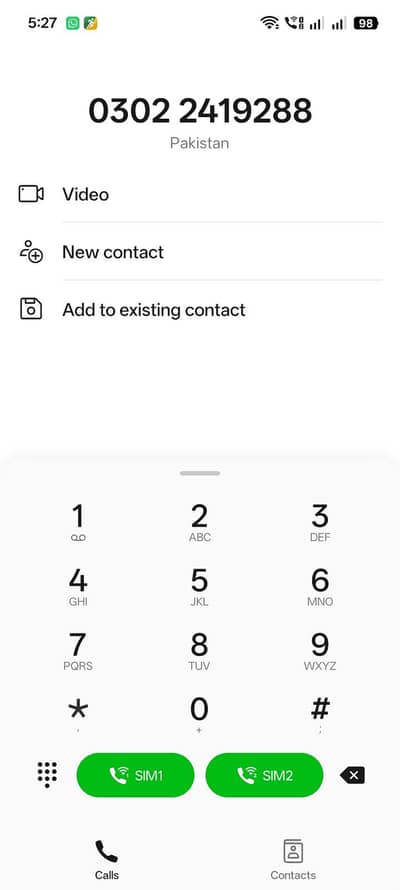The image size is (400, 890).
Task: Delete the last digit with backspace
Action: 352,775
